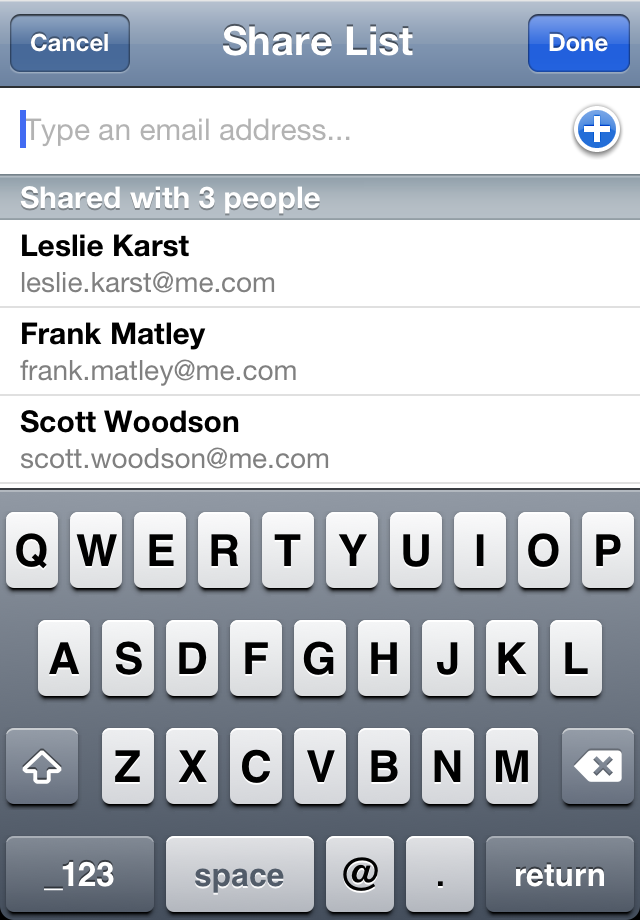Viewport: 640px width, 920px height.
Task: Open Frank Matley's entry
Action: point(320,351)
